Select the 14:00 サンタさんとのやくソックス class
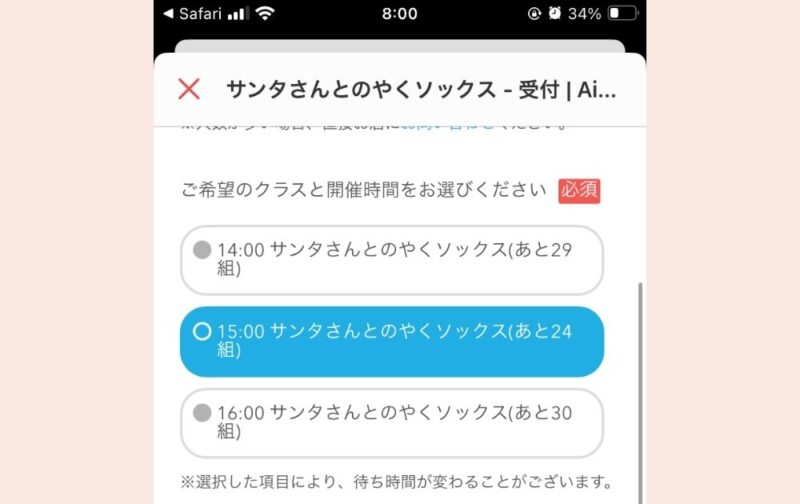The width and height of the screenshot is (800, 504). pyautogui.click(x=391, y=260)
